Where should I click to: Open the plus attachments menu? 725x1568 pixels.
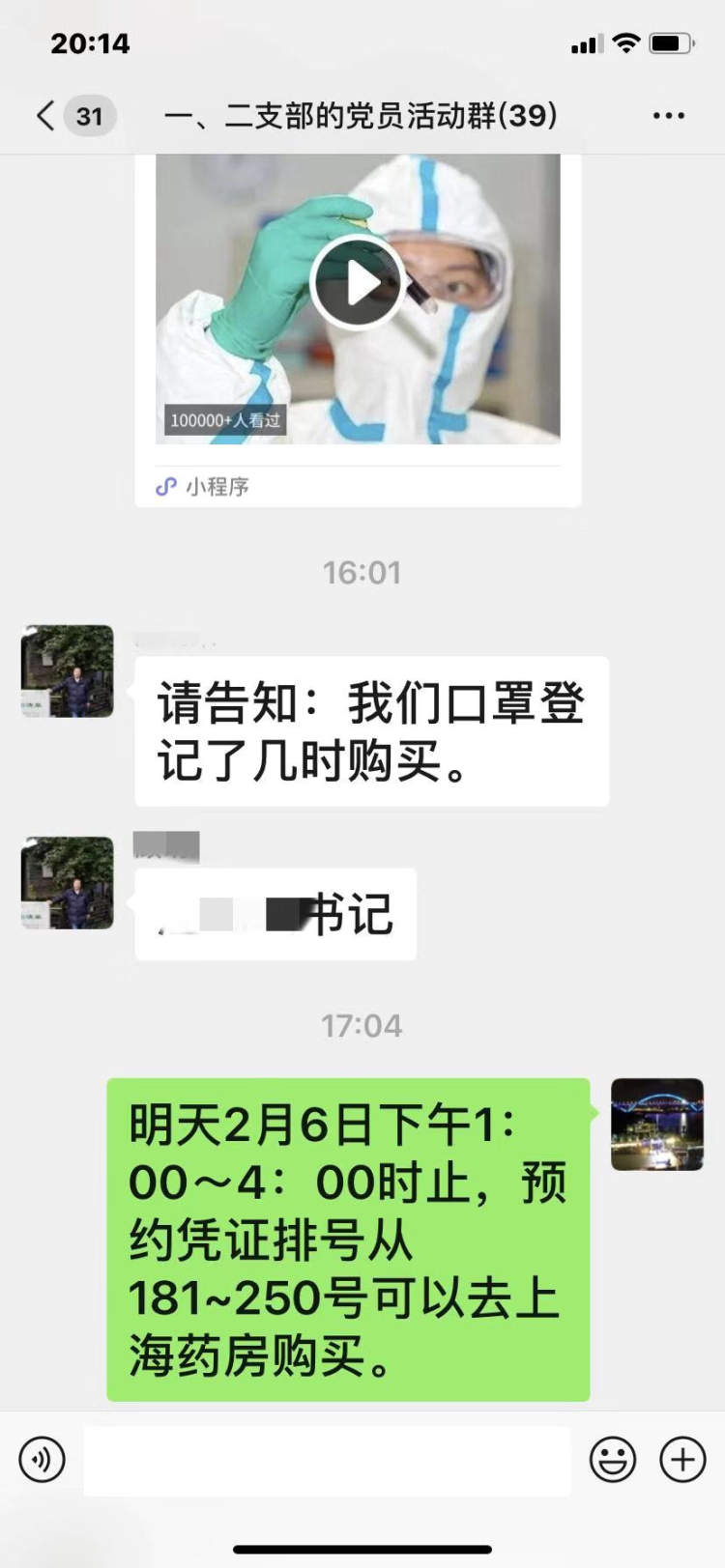pos(682,1459)
